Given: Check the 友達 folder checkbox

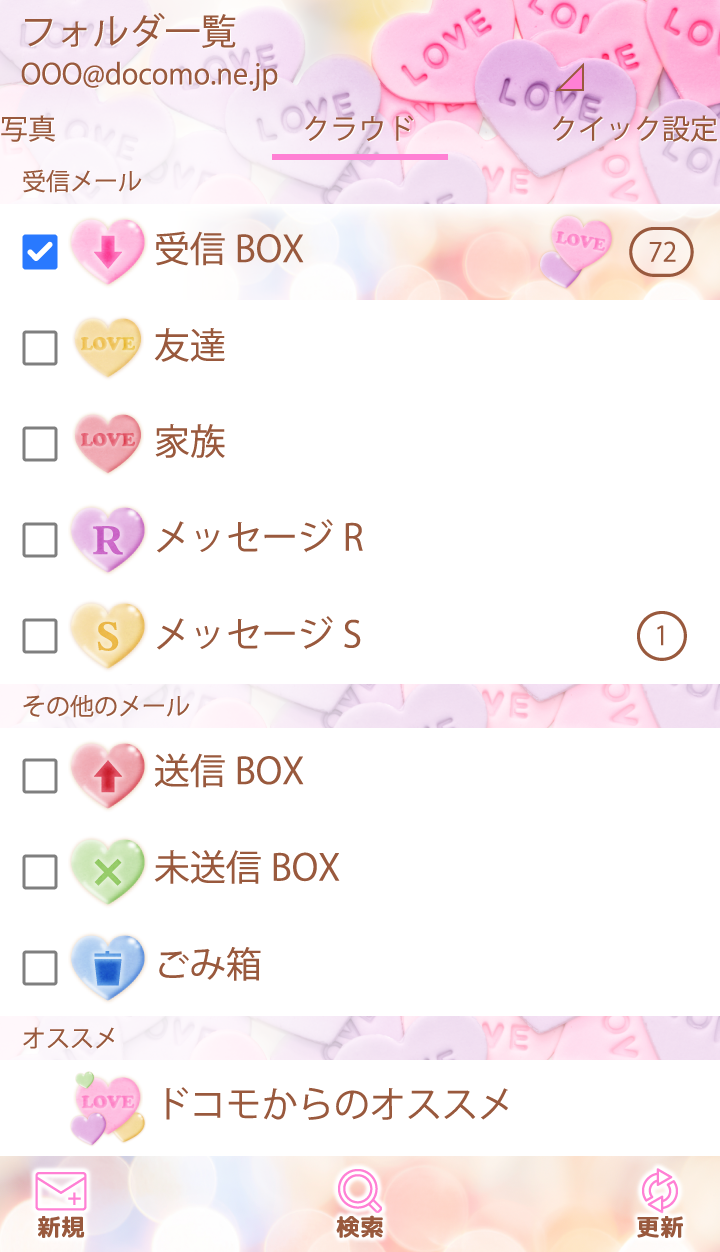Looking at the screenshot, I should [40, 348].
